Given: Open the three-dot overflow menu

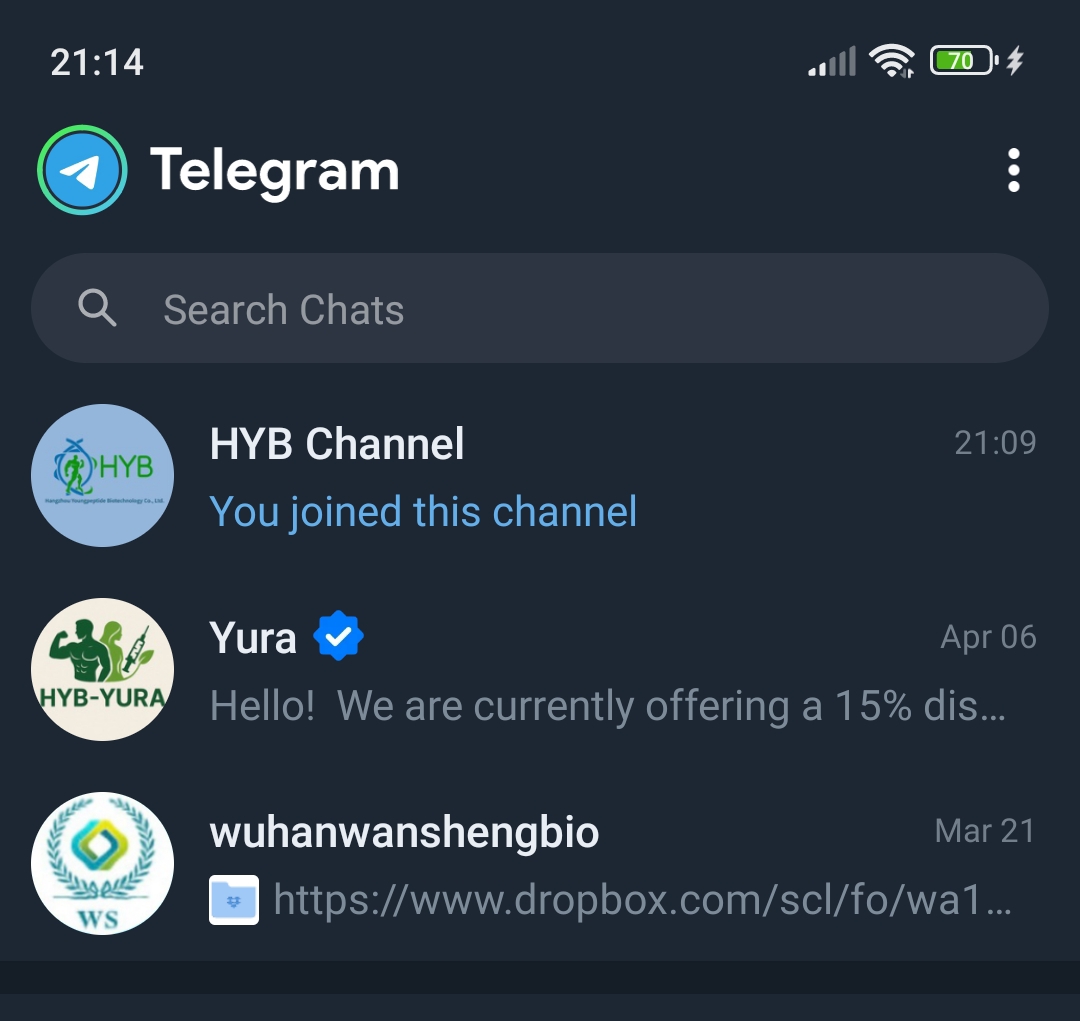Looking at the screenshot, I should (1013, 171).
